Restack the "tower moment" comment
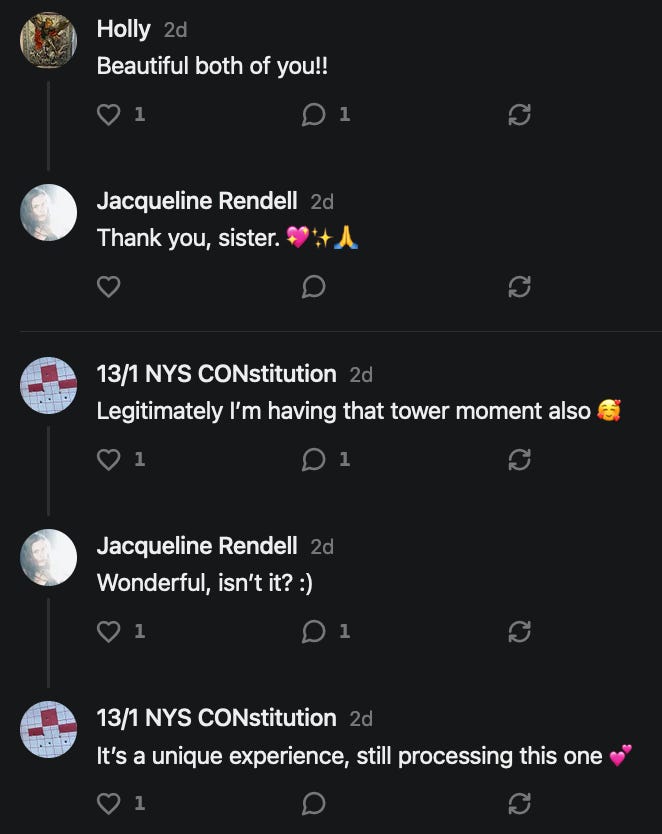The width and height of the screenshot is (662, 834). (x=519, y=459)
